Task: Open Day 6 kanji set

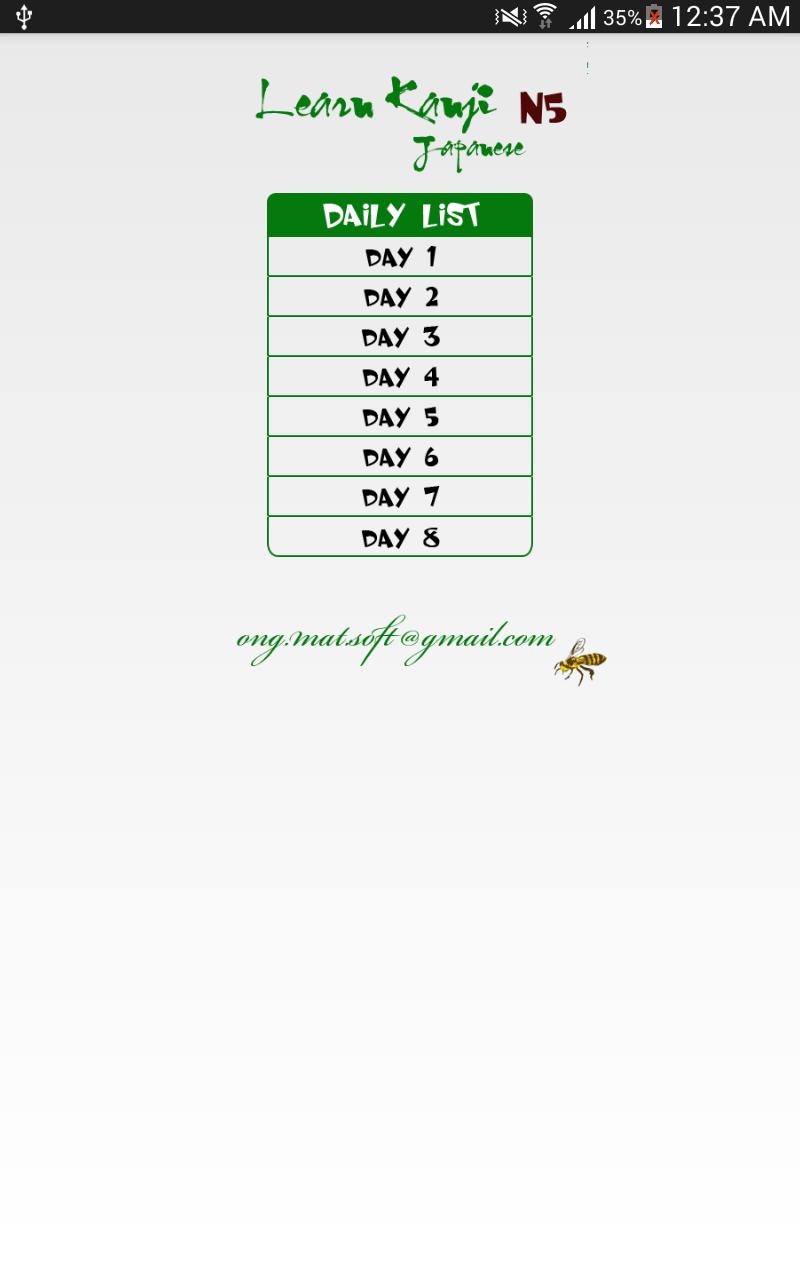Action: click(x=400, y=457)
